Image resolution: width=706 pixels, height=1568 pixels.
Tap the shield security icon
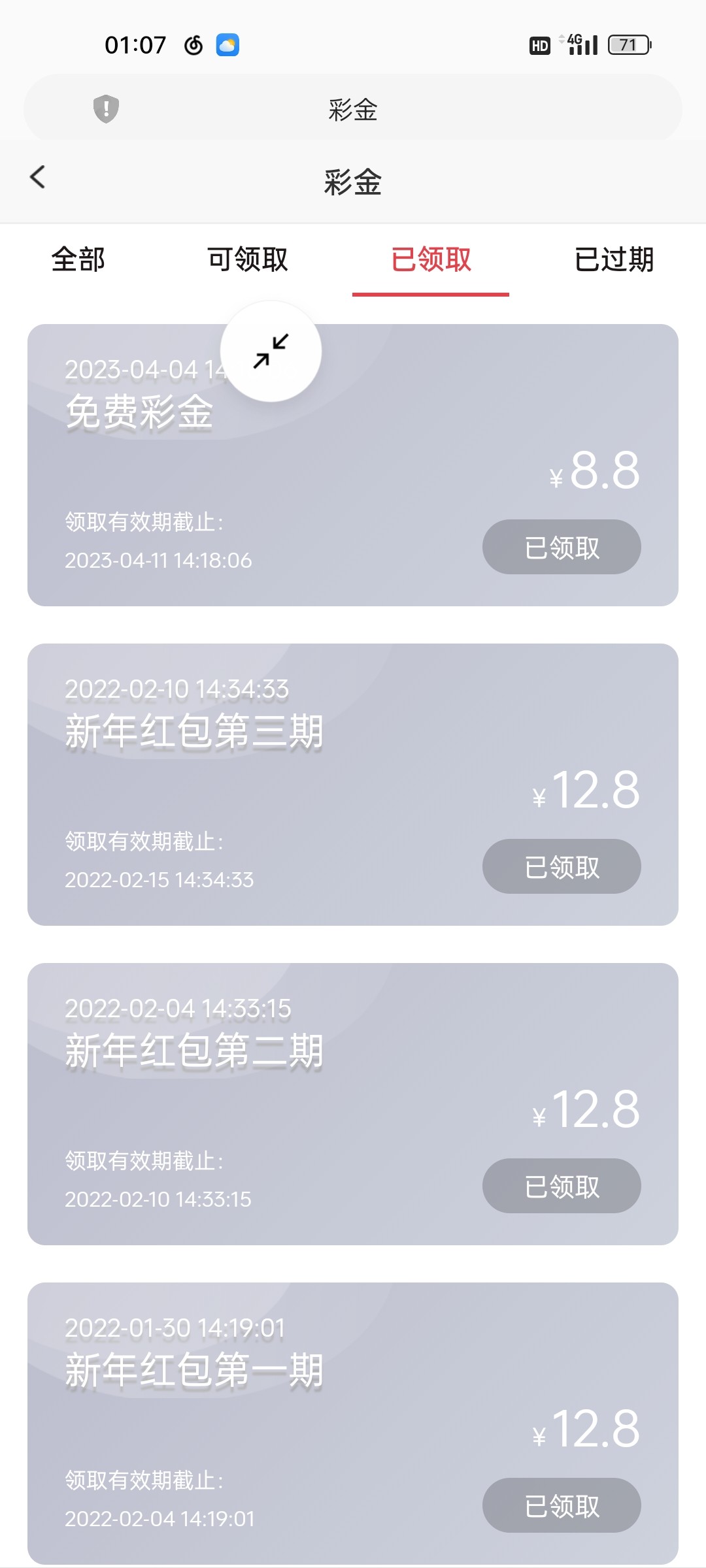(106, 108)
